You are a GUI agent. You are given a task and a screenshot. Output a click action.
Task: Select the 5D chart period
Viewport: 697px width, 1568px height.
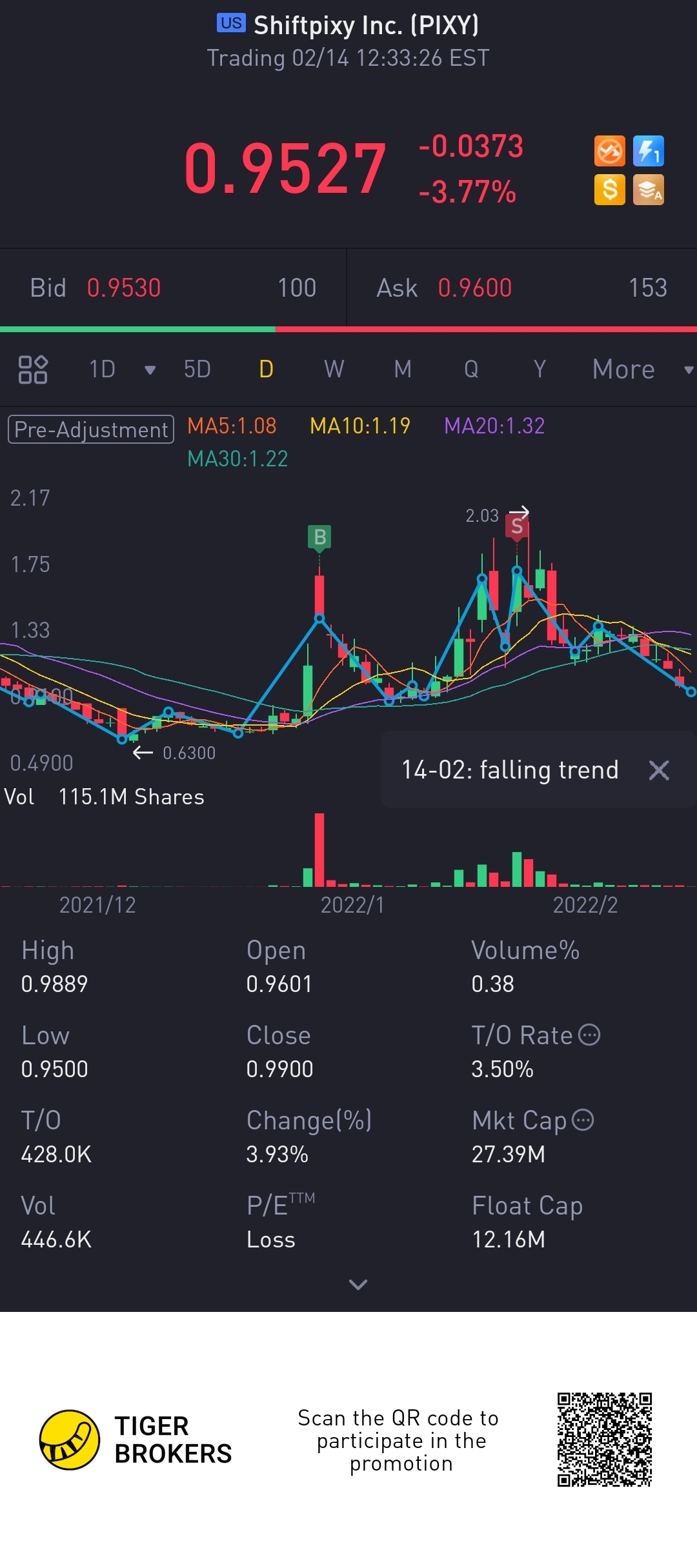click(197, 370)
